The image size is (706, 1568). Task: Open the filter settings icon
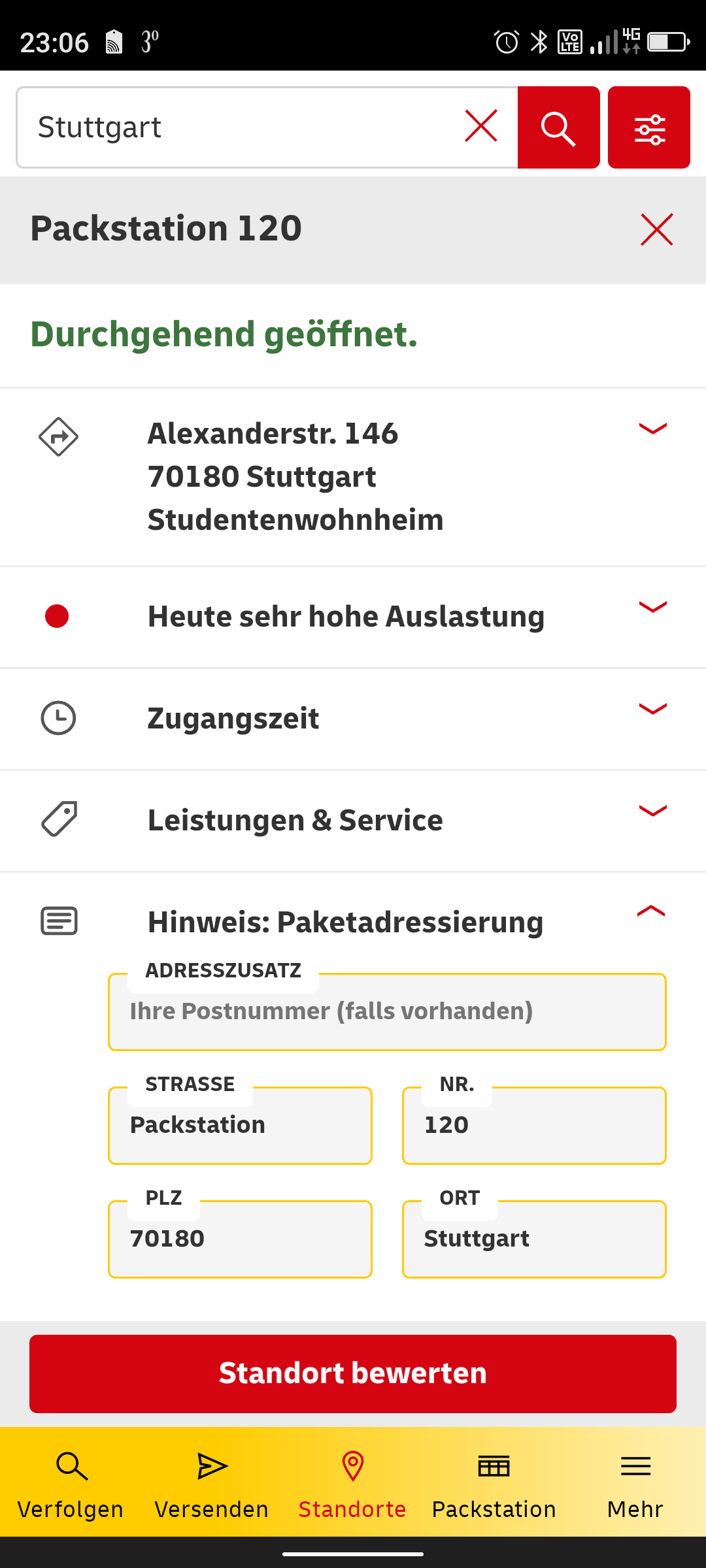coord(648,127)
